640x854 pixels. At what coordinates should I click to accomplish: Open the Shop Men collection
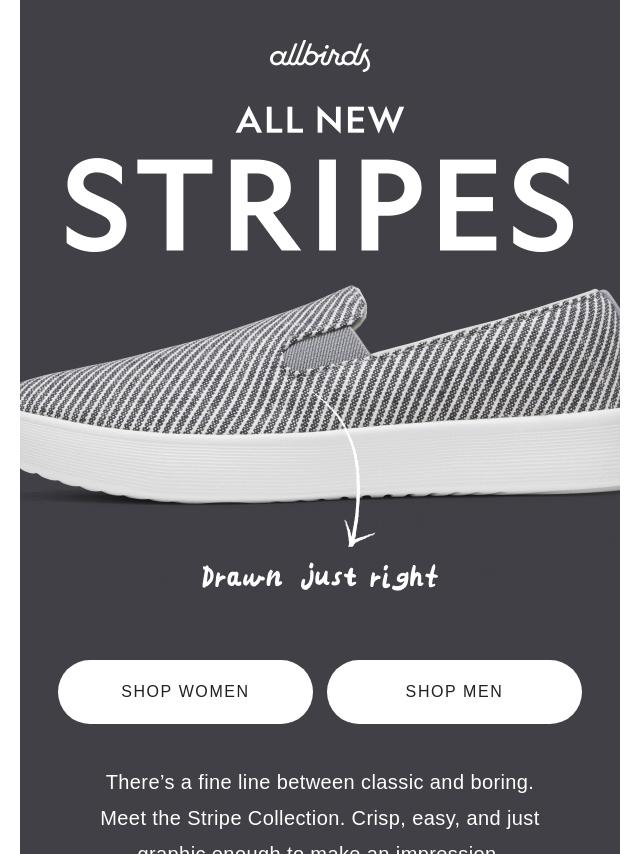(x=454, y=692)
